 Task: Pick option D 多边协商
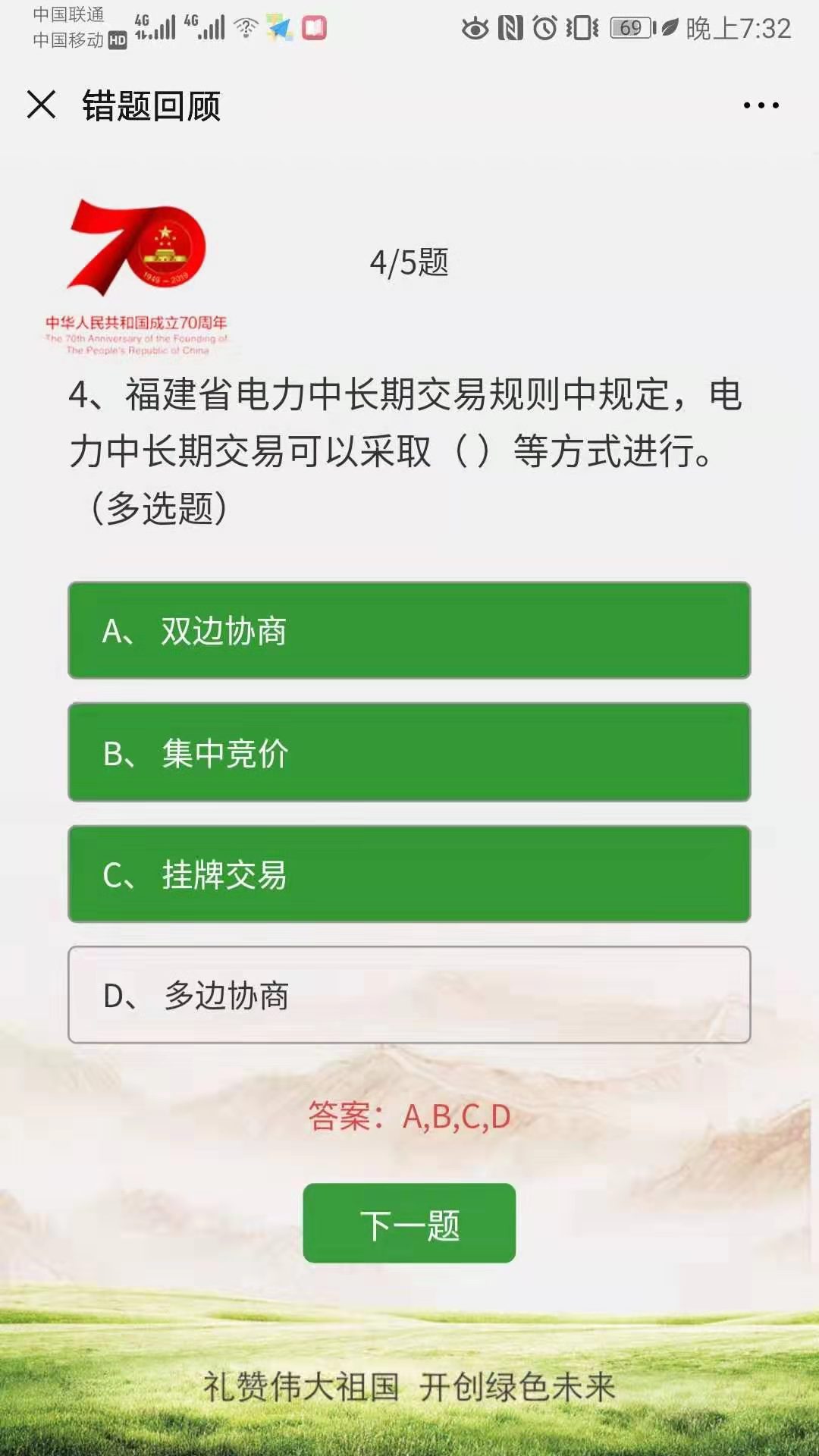[x=409, y=995]
